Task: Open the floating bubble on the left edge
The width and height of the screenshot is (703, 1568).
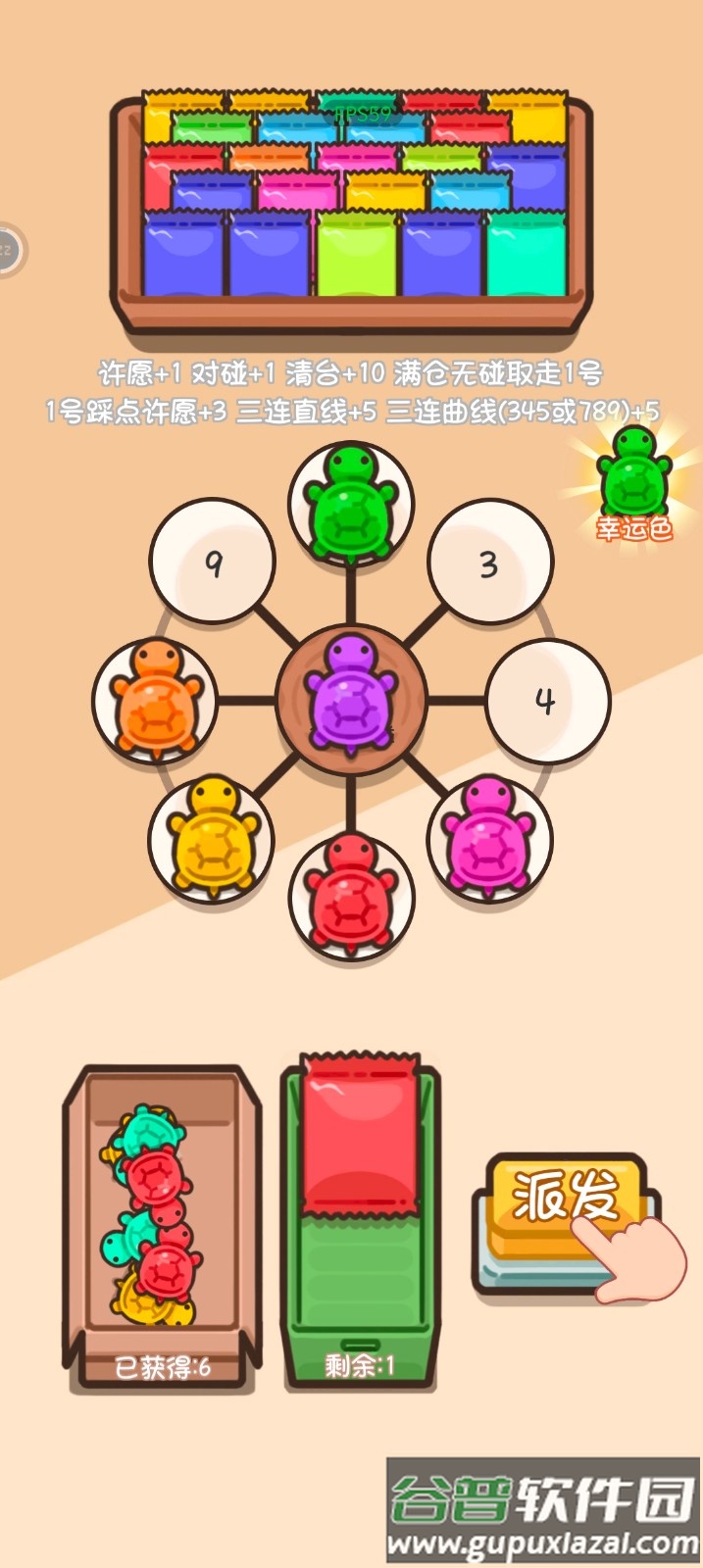Action: [x=8, y=250]
